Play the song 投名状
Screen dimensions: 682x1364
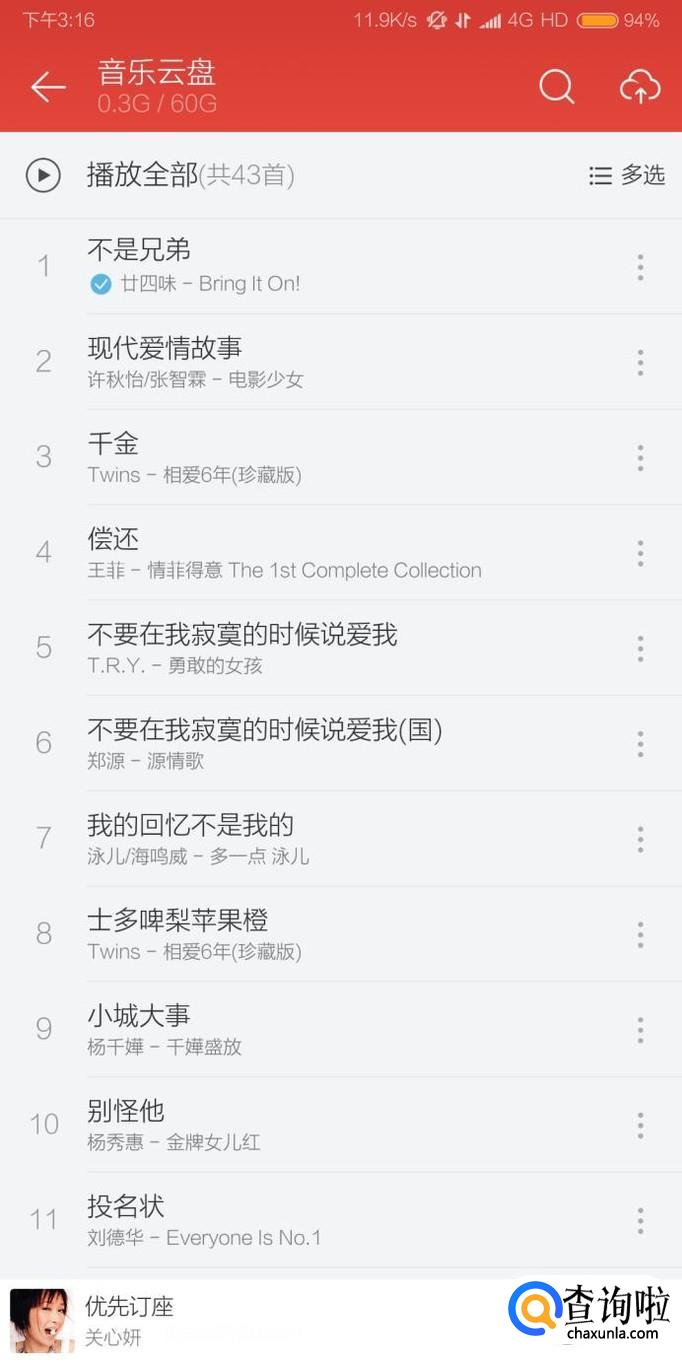(300, 1220)
